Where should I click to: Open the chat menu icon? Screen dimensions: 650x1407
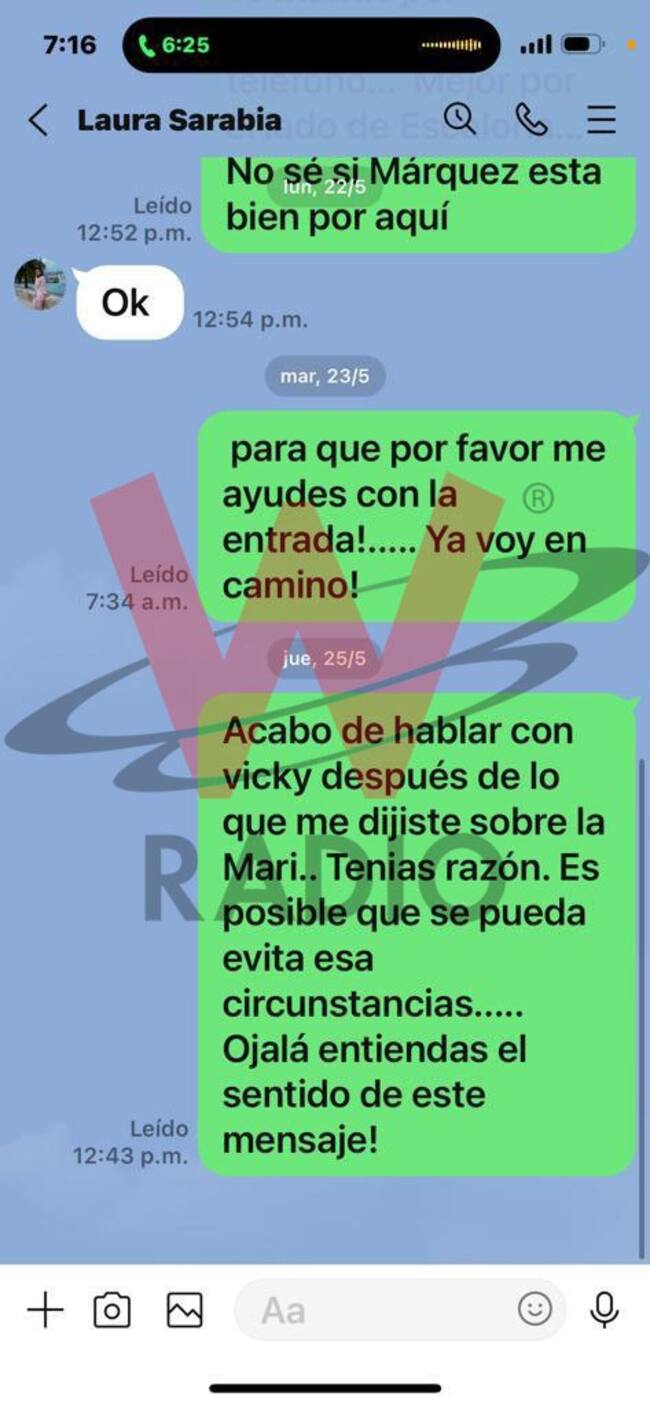point(601,121)
